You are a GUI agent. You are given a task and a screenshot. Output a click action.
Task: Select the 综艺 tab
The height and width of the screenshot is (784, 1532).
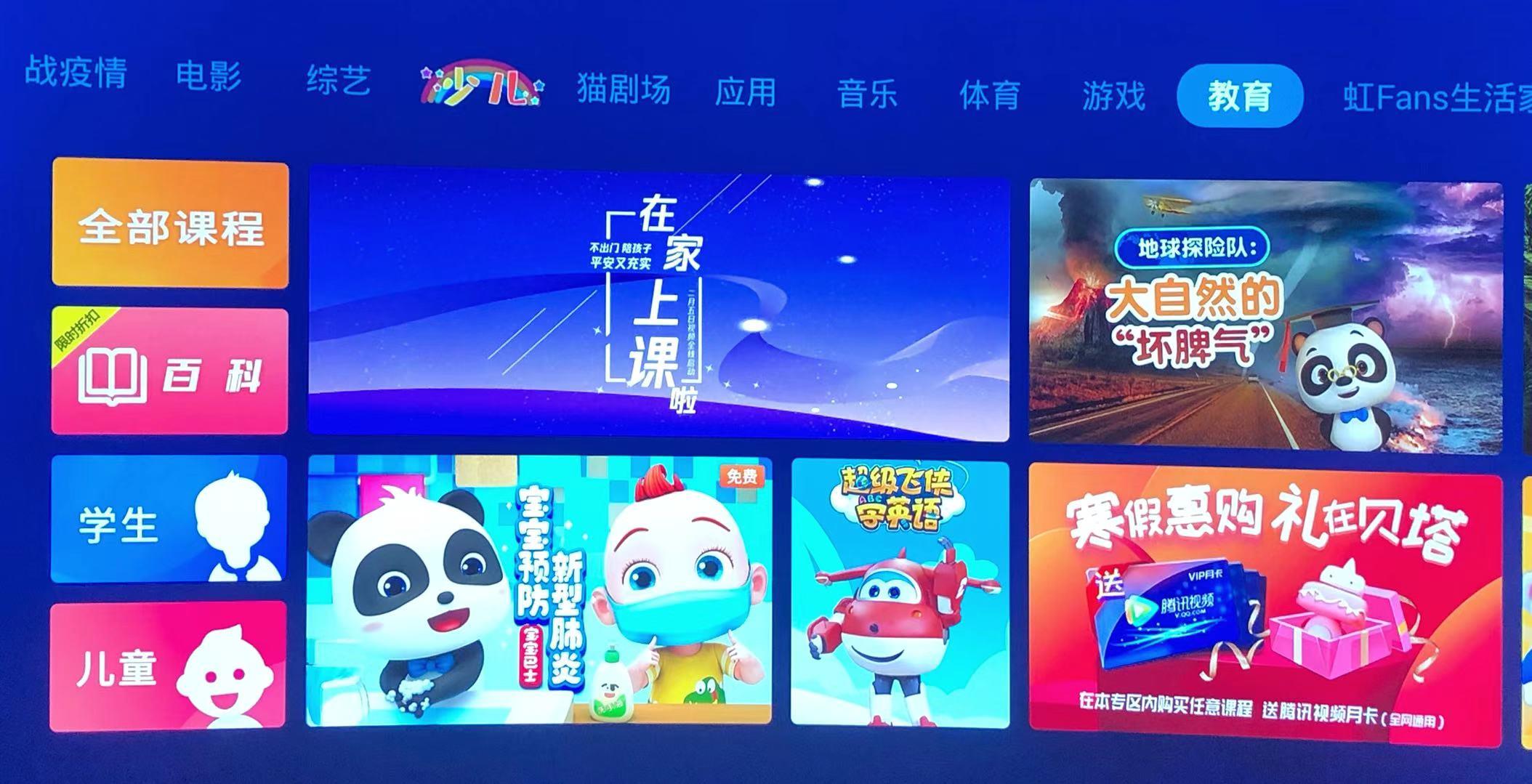point(338,80)
